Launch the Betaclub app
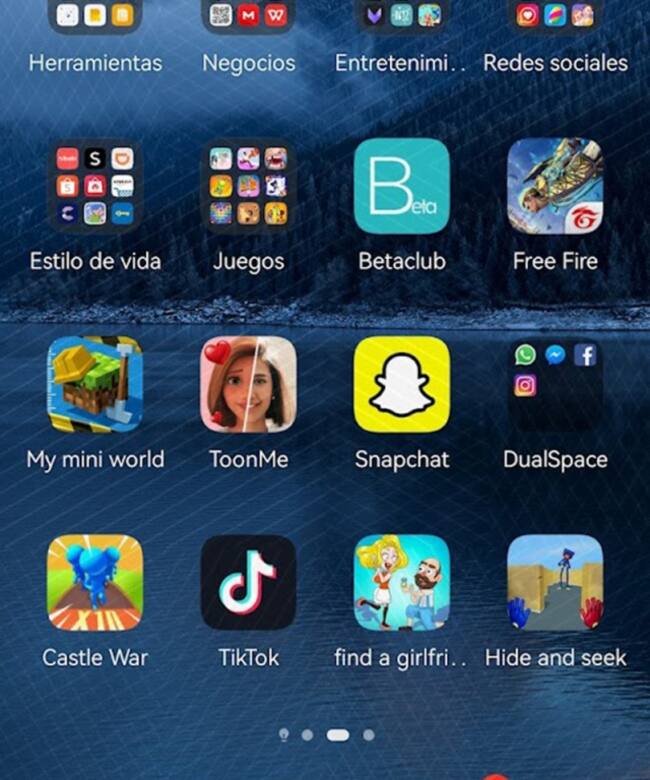The height and width of the screenshot is (780, 650). pos(401,186)
